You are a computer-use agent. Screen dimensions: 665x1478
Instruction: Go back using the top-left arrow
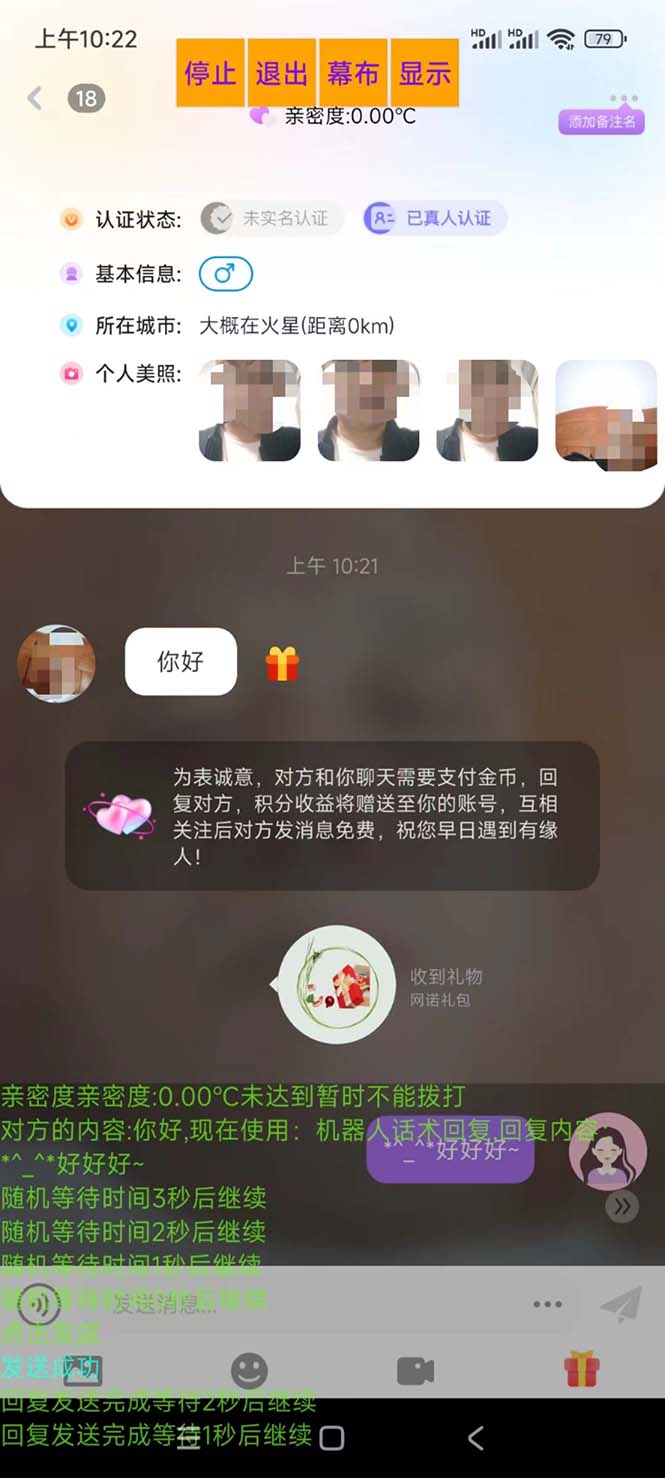click(x=35, y=98)
